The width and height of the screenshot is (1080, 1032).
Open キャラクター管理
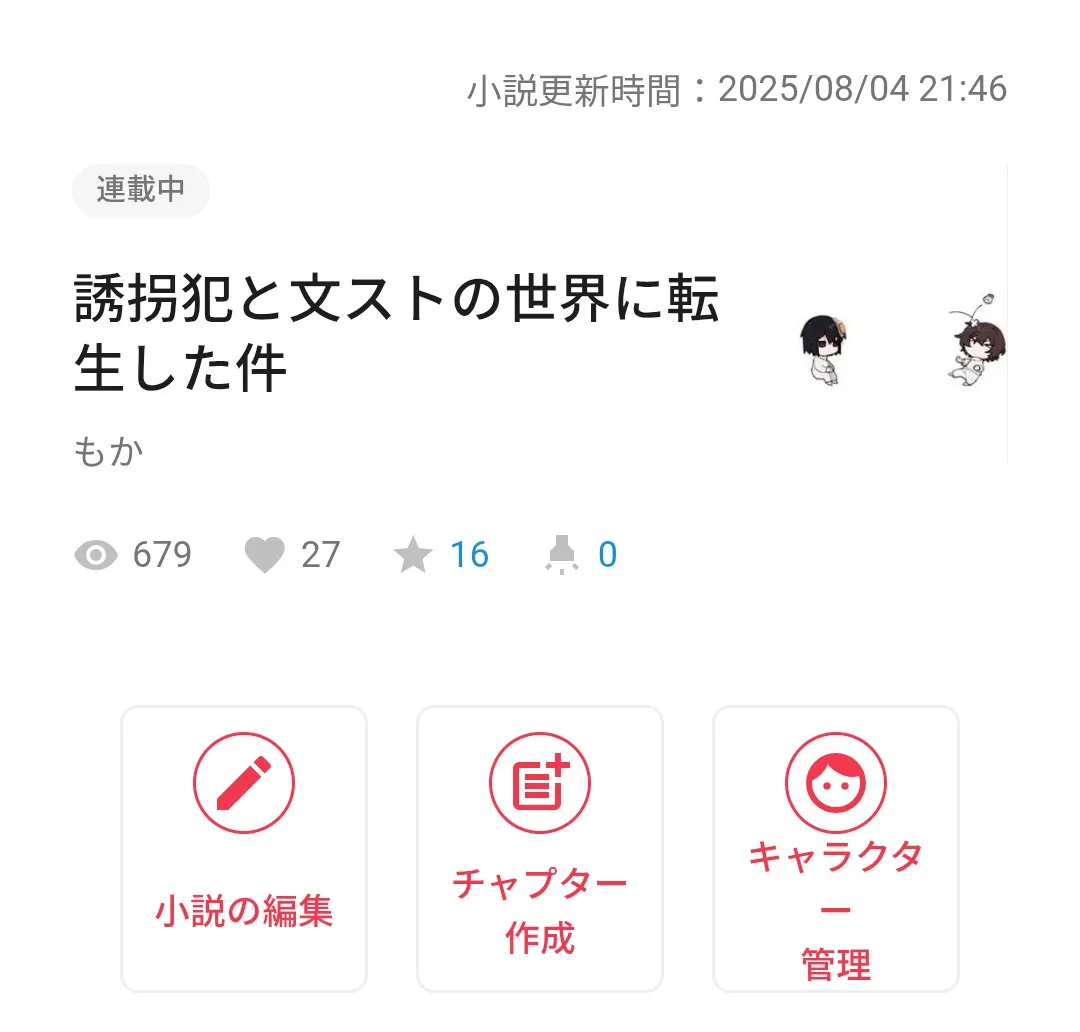pyautogui.click(x=836, y=848)
